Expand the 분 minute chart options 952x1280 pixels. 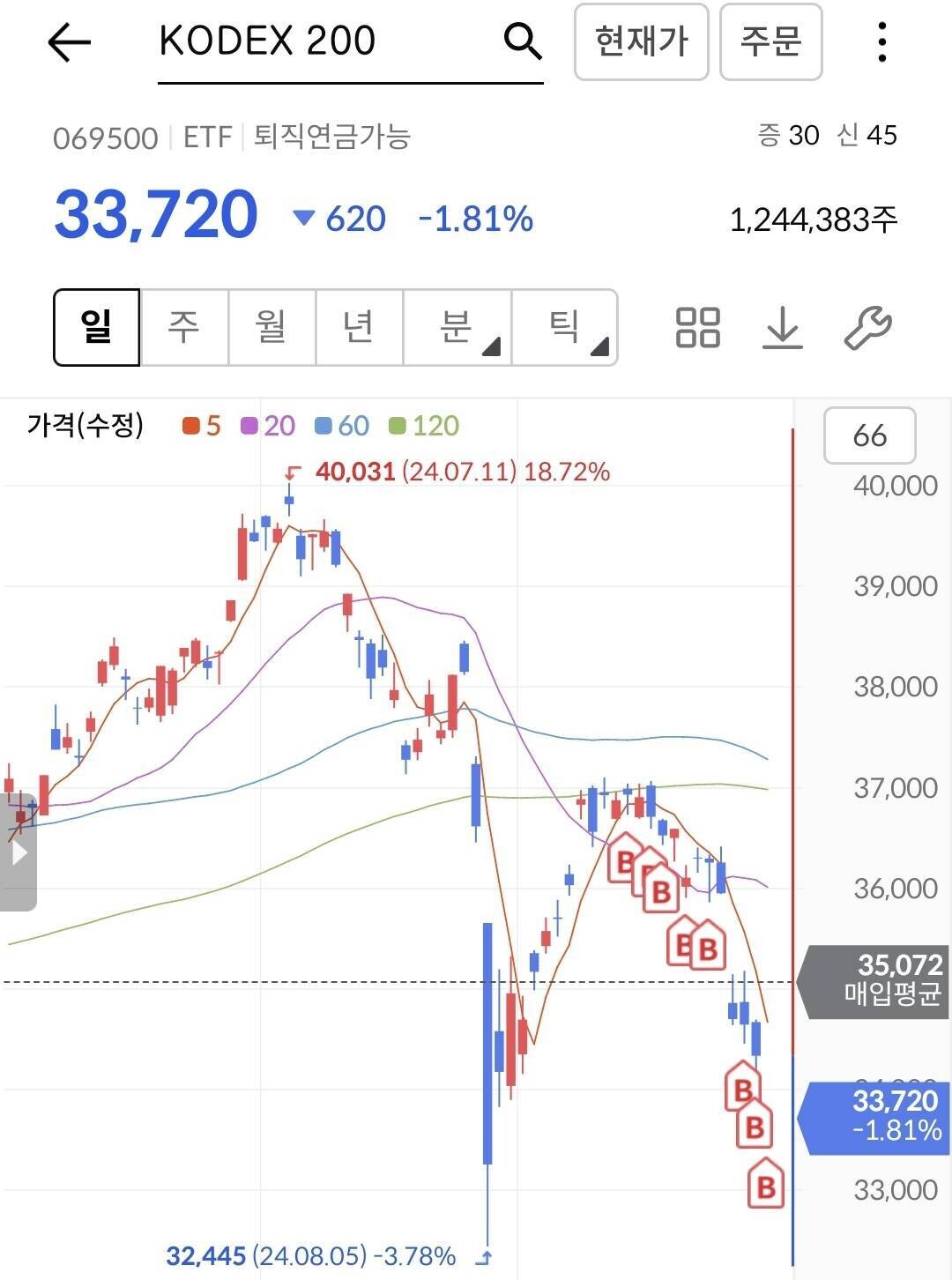pyautogui.click(x=457, y=327)
